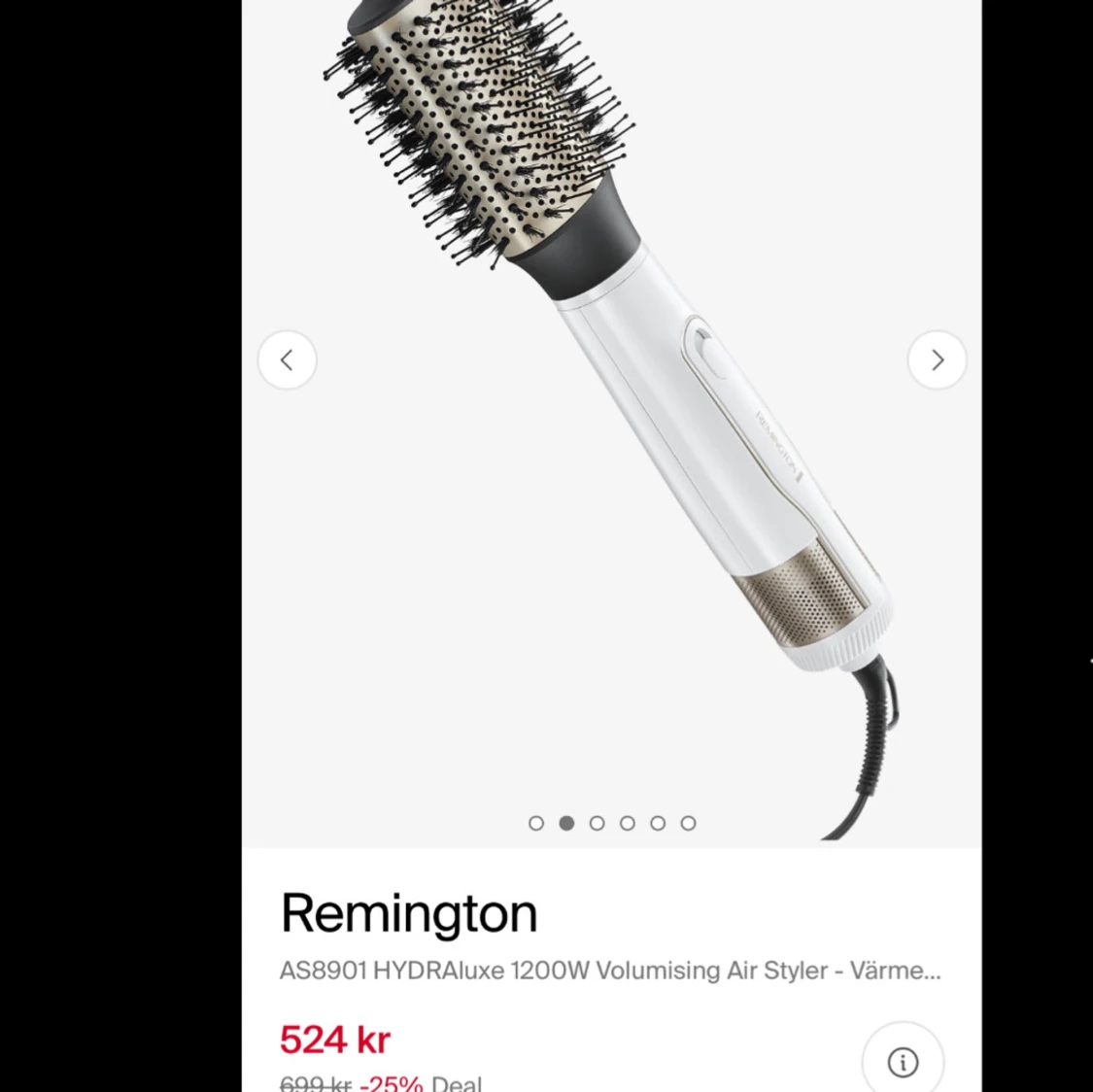
Task: Select the third image indicator dot
Action: (598, 823)
